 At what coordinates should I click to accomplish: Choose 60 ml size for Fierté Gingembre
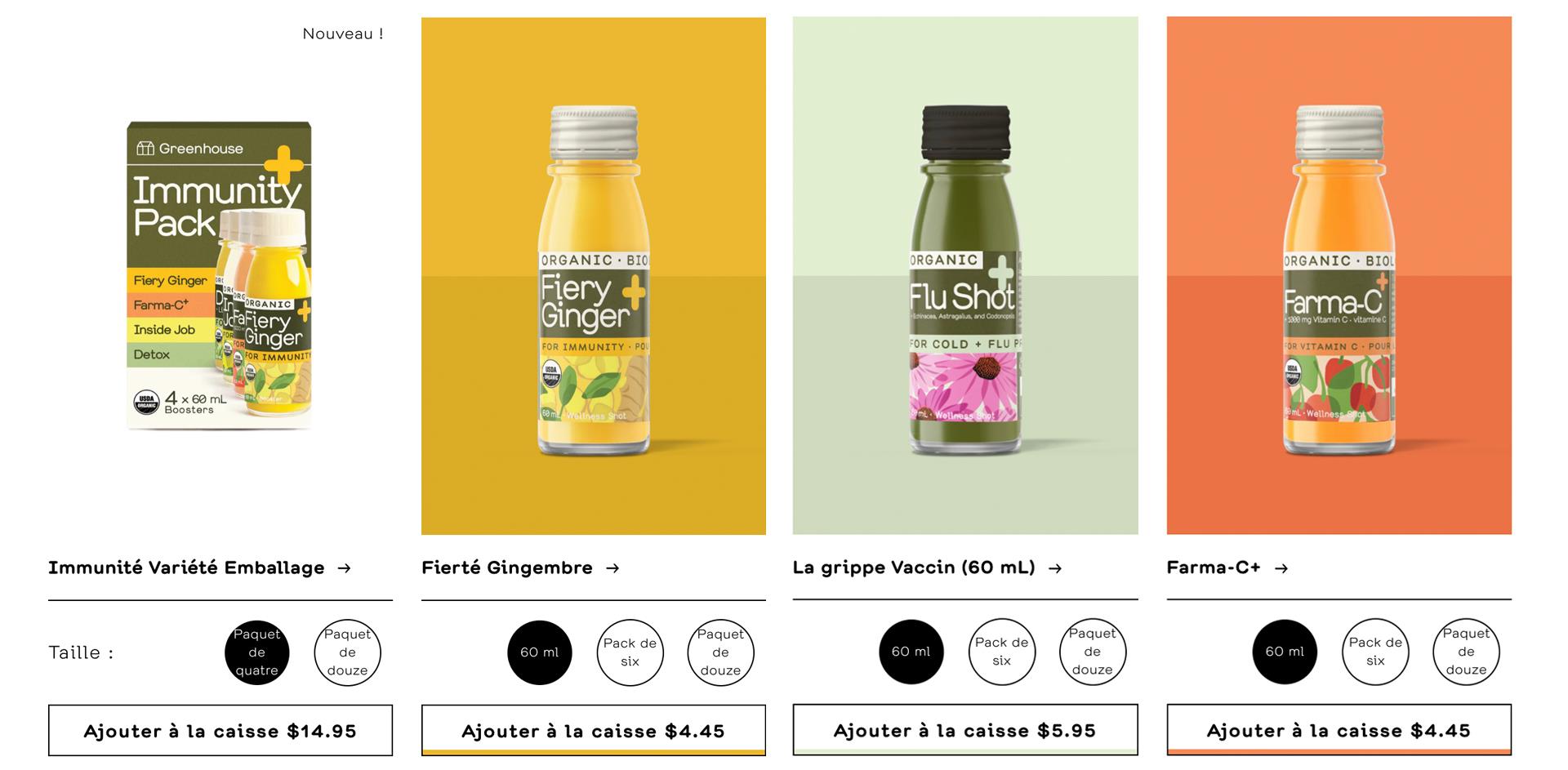click(x=540, y=652)
